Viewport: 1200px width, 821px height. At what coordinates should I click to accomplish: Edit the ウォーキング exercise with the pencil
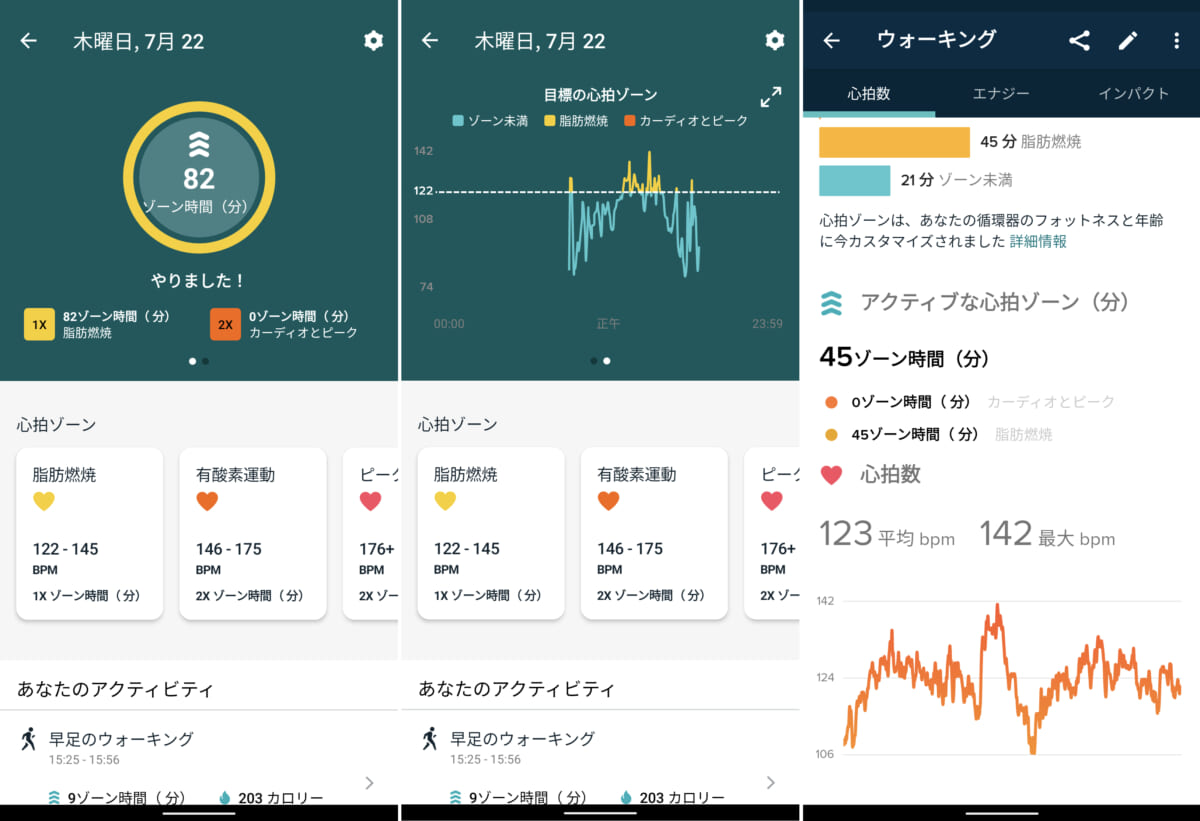(1128, 41)
